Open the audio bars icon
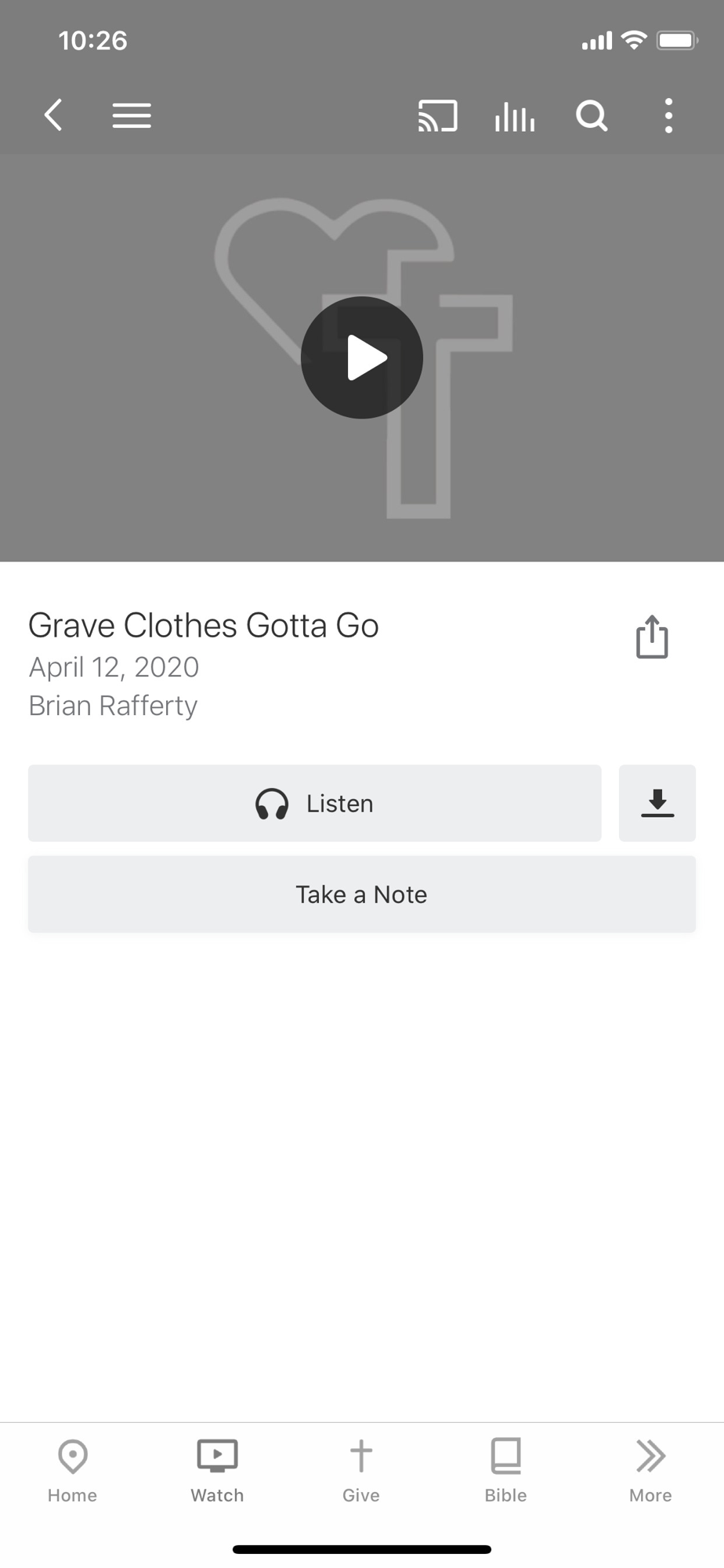The width and height of the screenshot is (724, 1568). [x=515, y=116]
